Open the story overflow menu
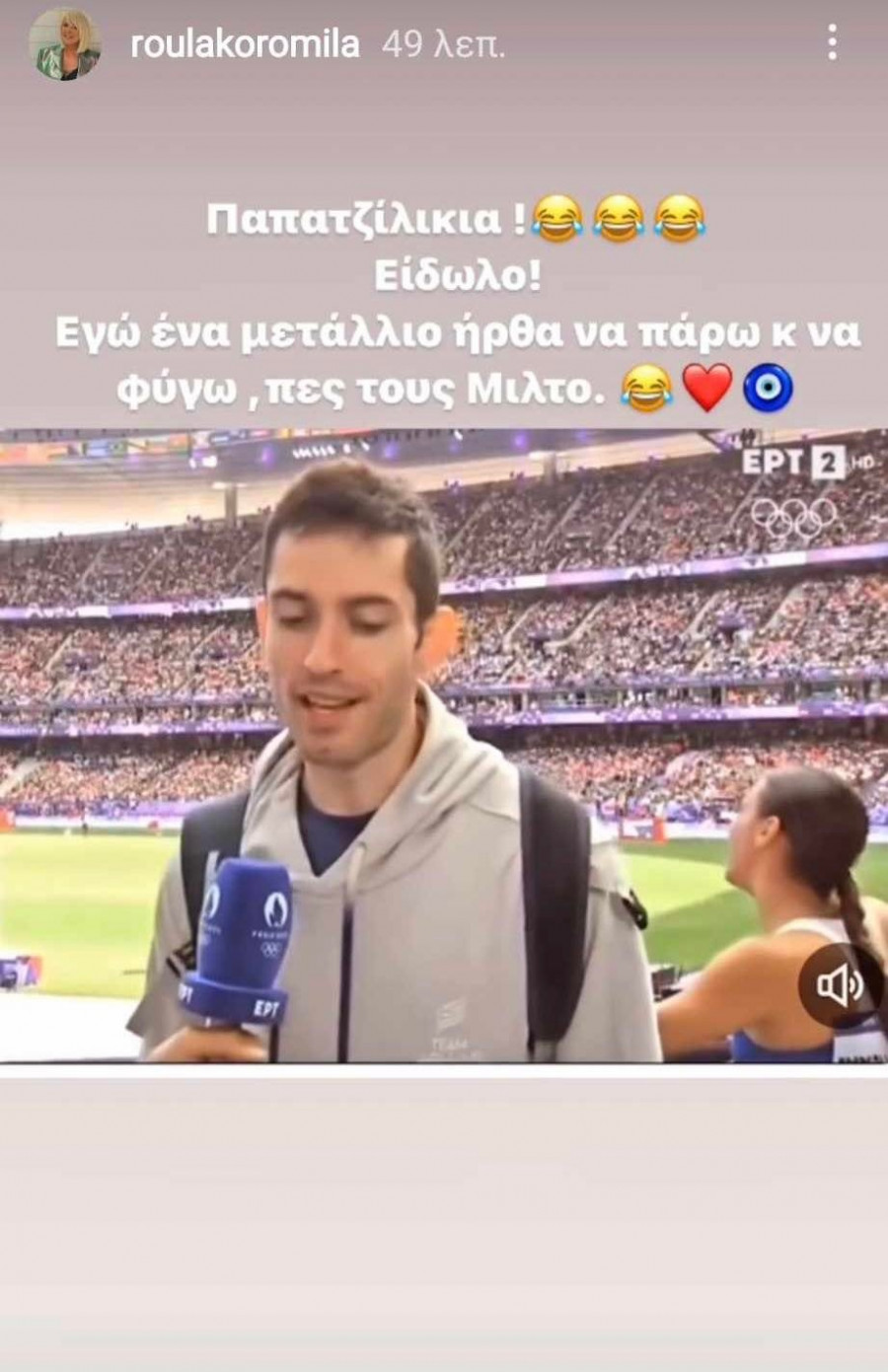 click(x=833, y=42)
